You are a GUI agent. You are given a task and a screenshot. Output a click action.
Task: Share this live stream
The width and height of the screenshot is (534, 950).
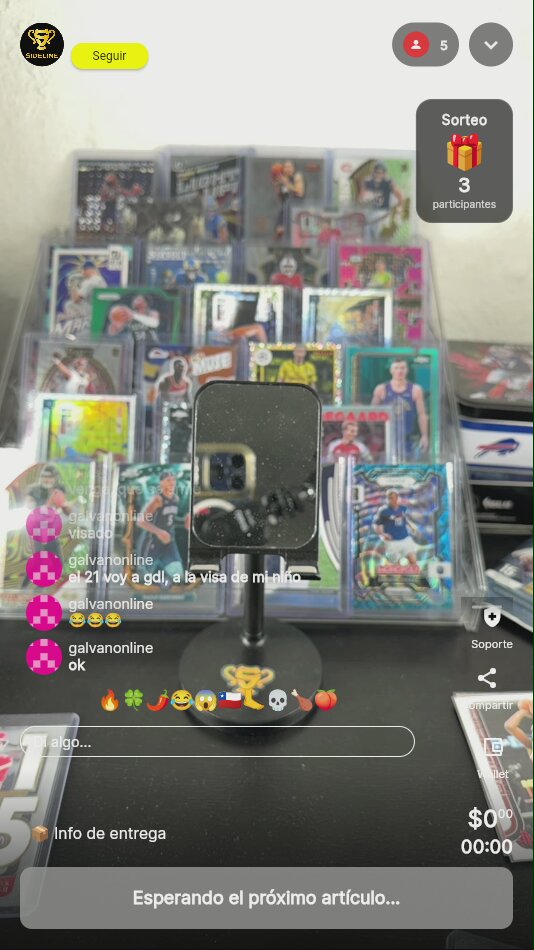tap(487, 678)
